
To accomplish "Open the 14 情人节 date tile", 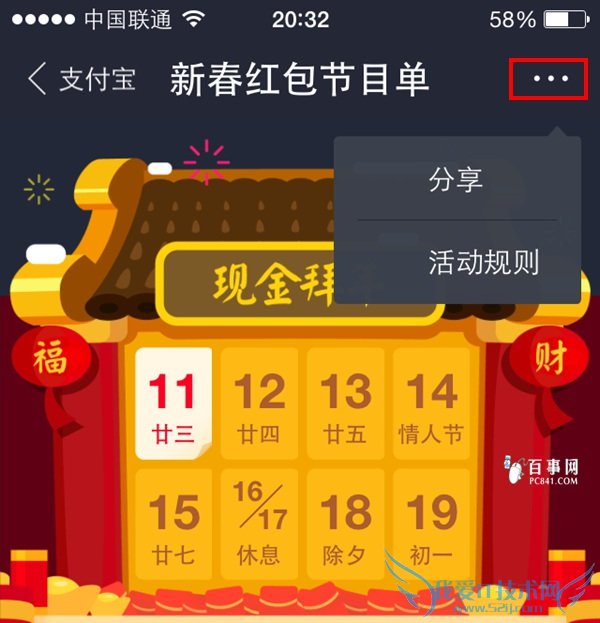I will coord(432,403).
